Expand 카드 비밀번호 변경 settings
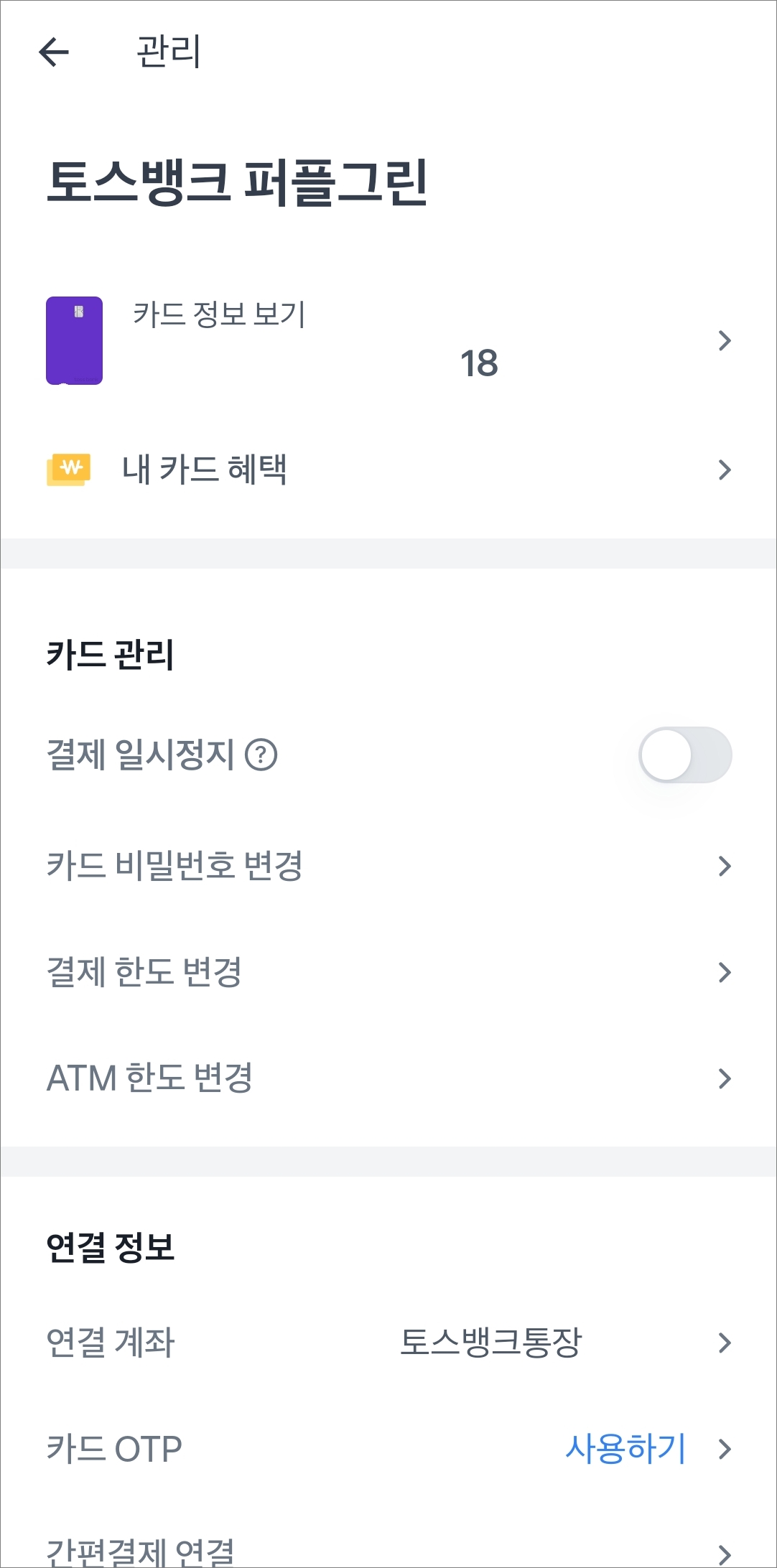This screenshot has width=777, height=1568. [x=388, y=865]
